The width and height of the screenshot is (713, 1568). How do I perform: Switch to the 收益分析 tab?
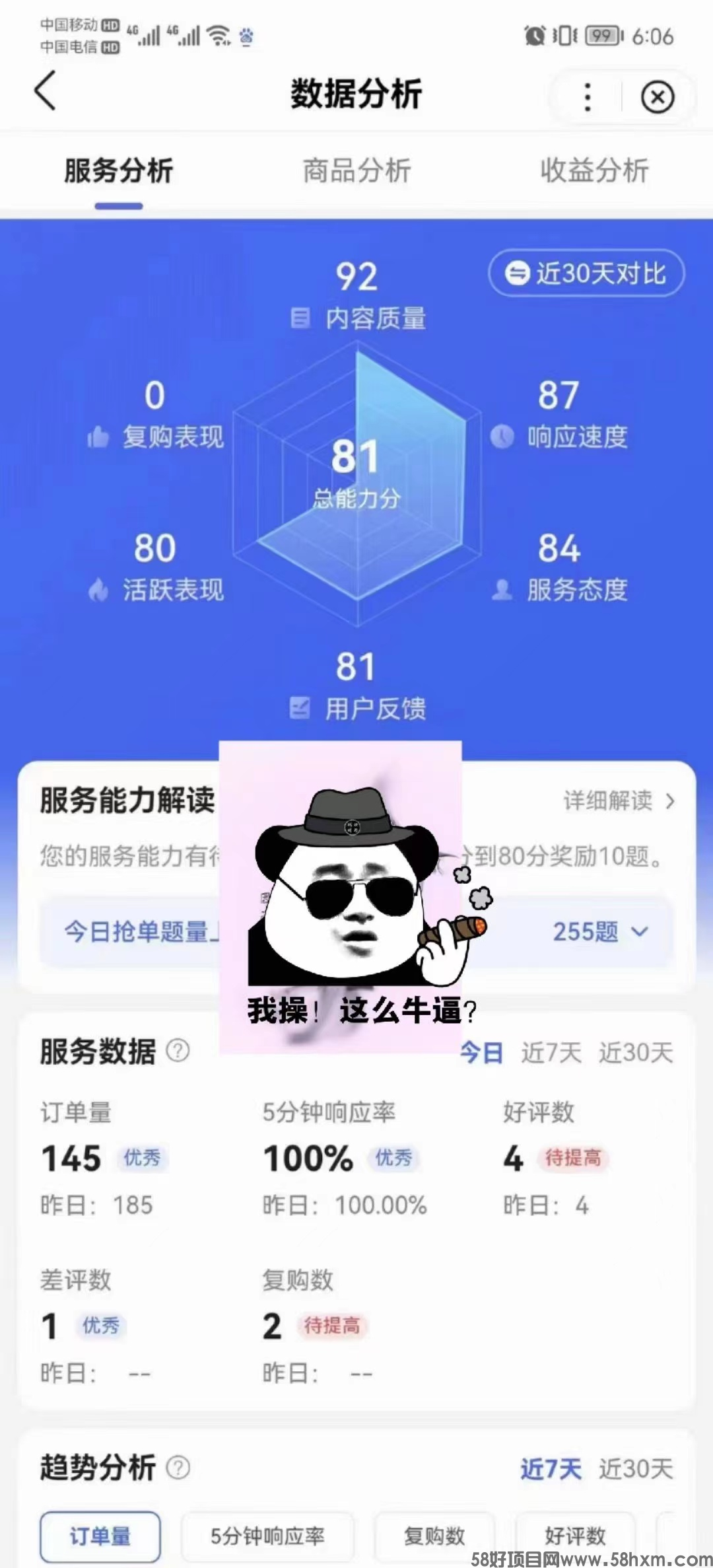point(594,170)
